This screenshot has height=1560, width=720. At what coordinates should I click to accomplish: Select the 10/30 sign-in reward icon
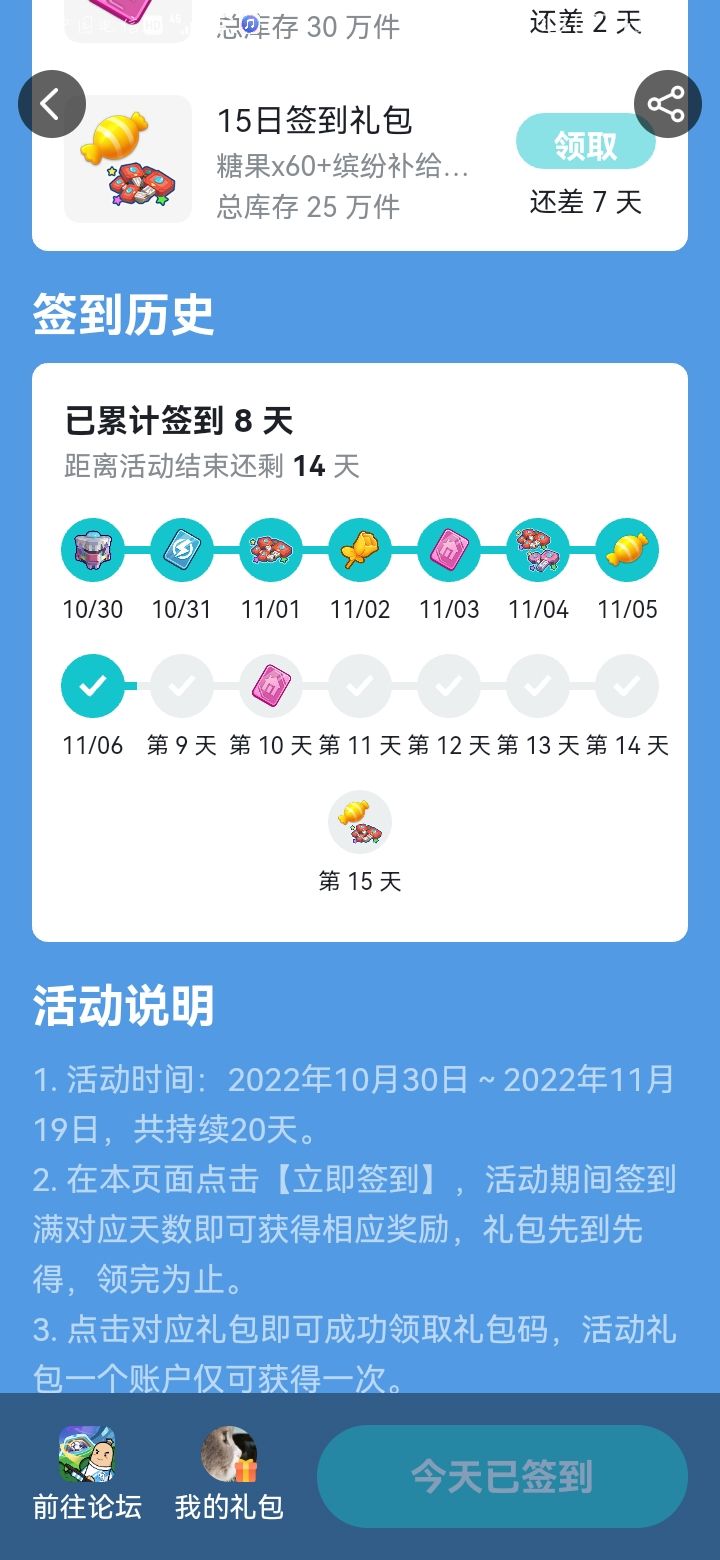pos(92,548)
